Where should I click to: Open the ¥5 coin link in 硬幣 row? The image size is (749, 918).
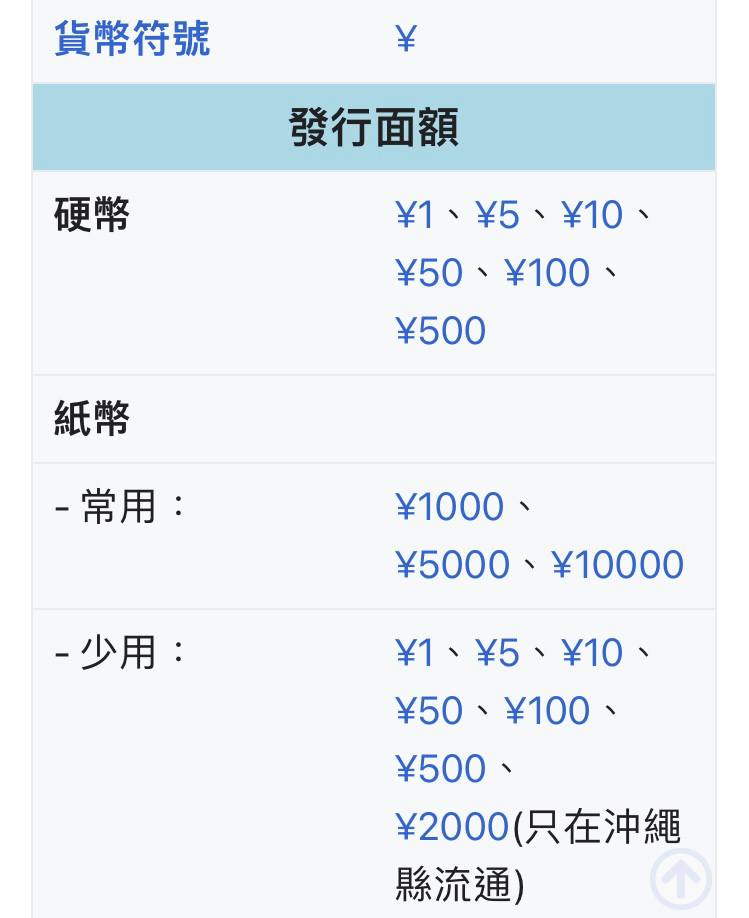click(497, 215)
